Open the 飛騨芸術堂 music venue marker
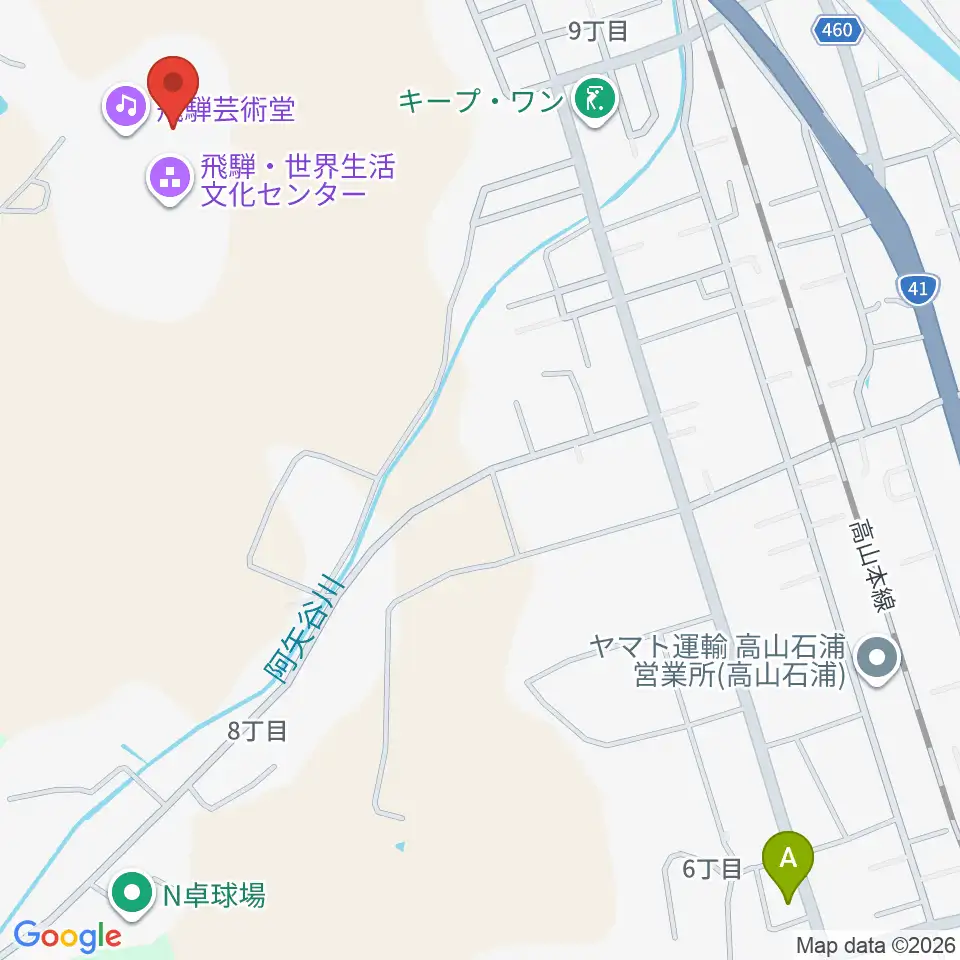Viewport: 960px width, 960px height. pyautogui.click(x=126, y=108)
